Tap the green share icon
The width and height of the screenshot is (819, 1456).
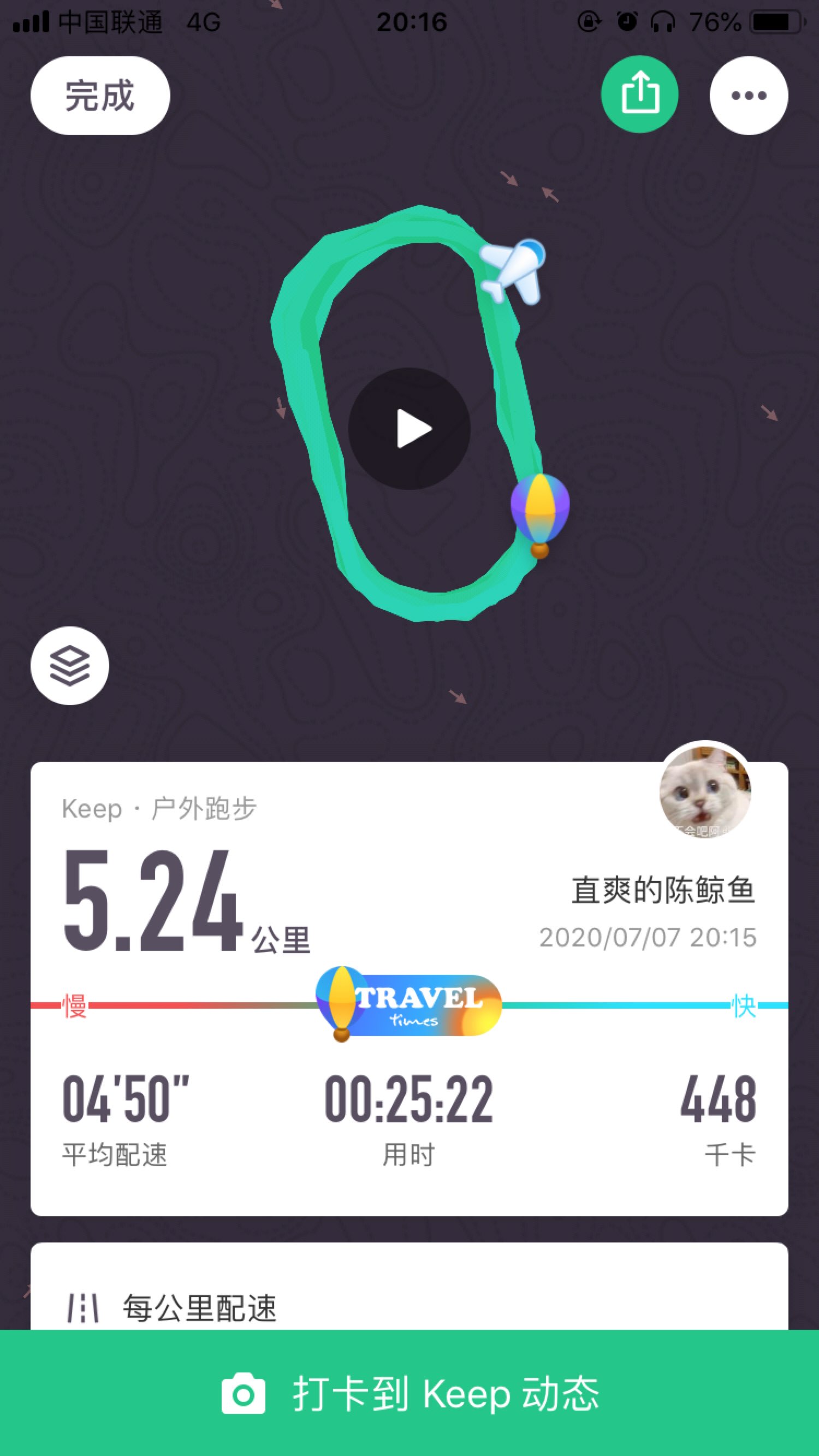642,94
